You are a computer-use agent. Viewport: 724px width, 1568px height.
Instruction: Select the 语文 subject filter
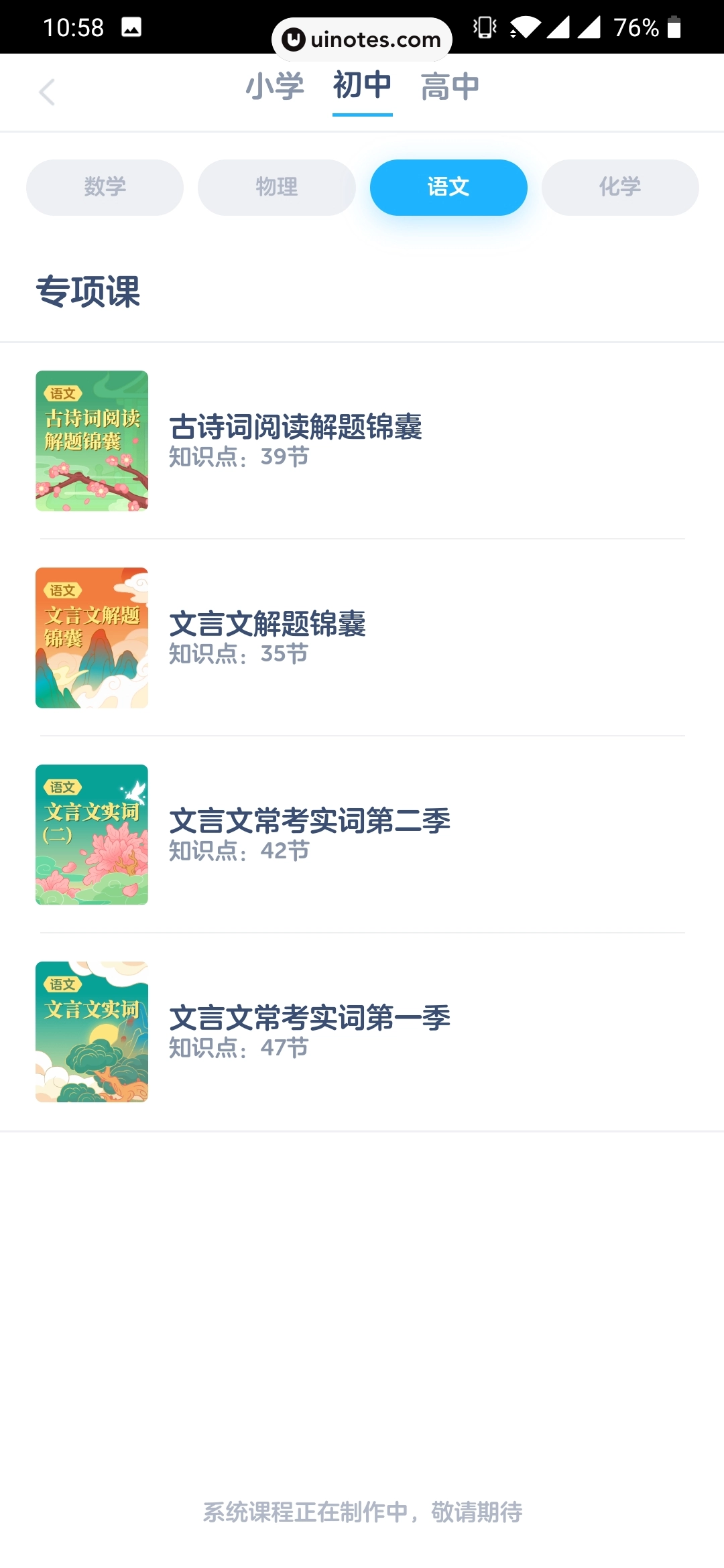[x=448, y=188]
